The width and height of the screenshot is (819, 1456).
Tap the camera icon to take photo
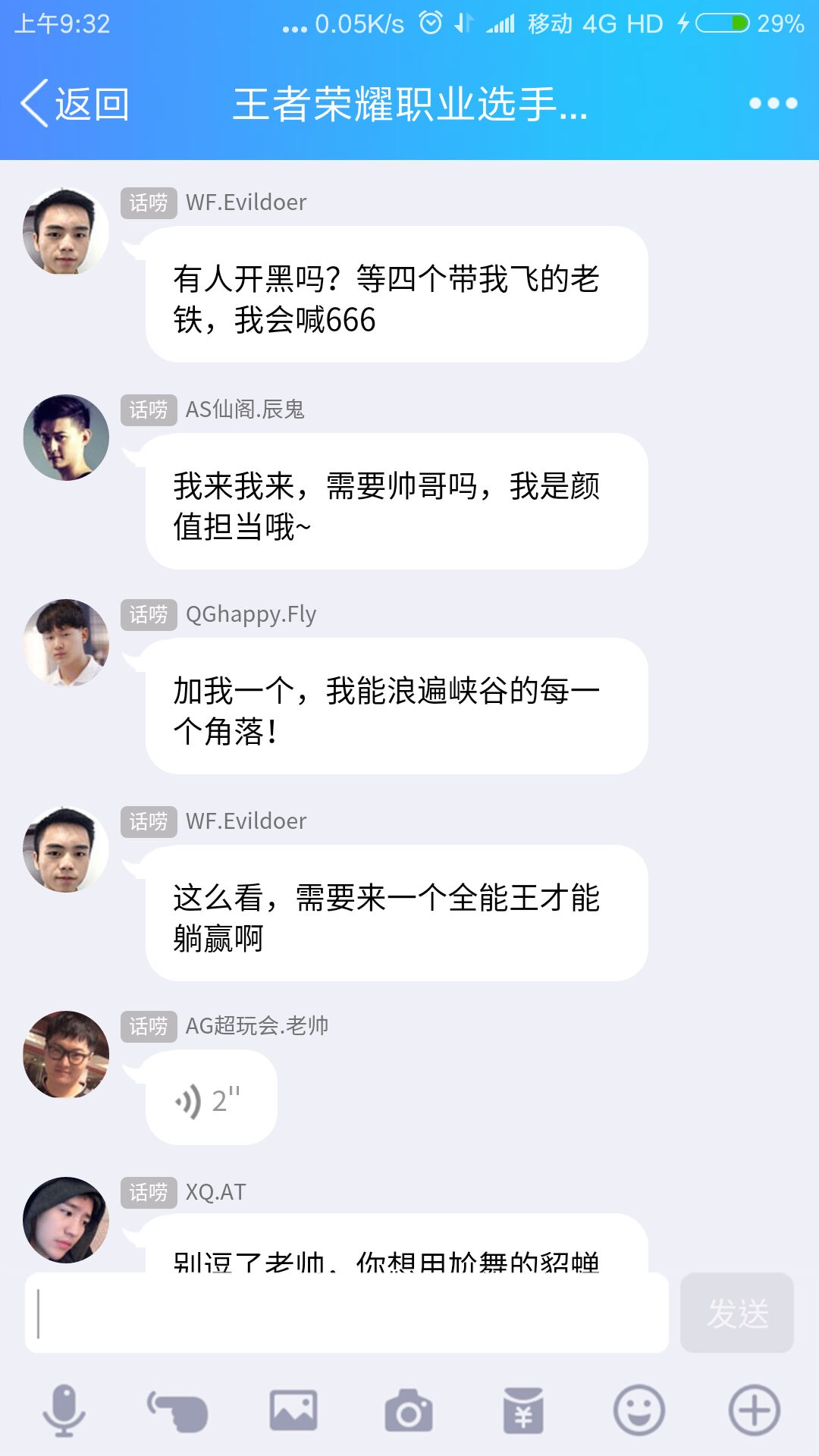click(x=408, y=1409)
